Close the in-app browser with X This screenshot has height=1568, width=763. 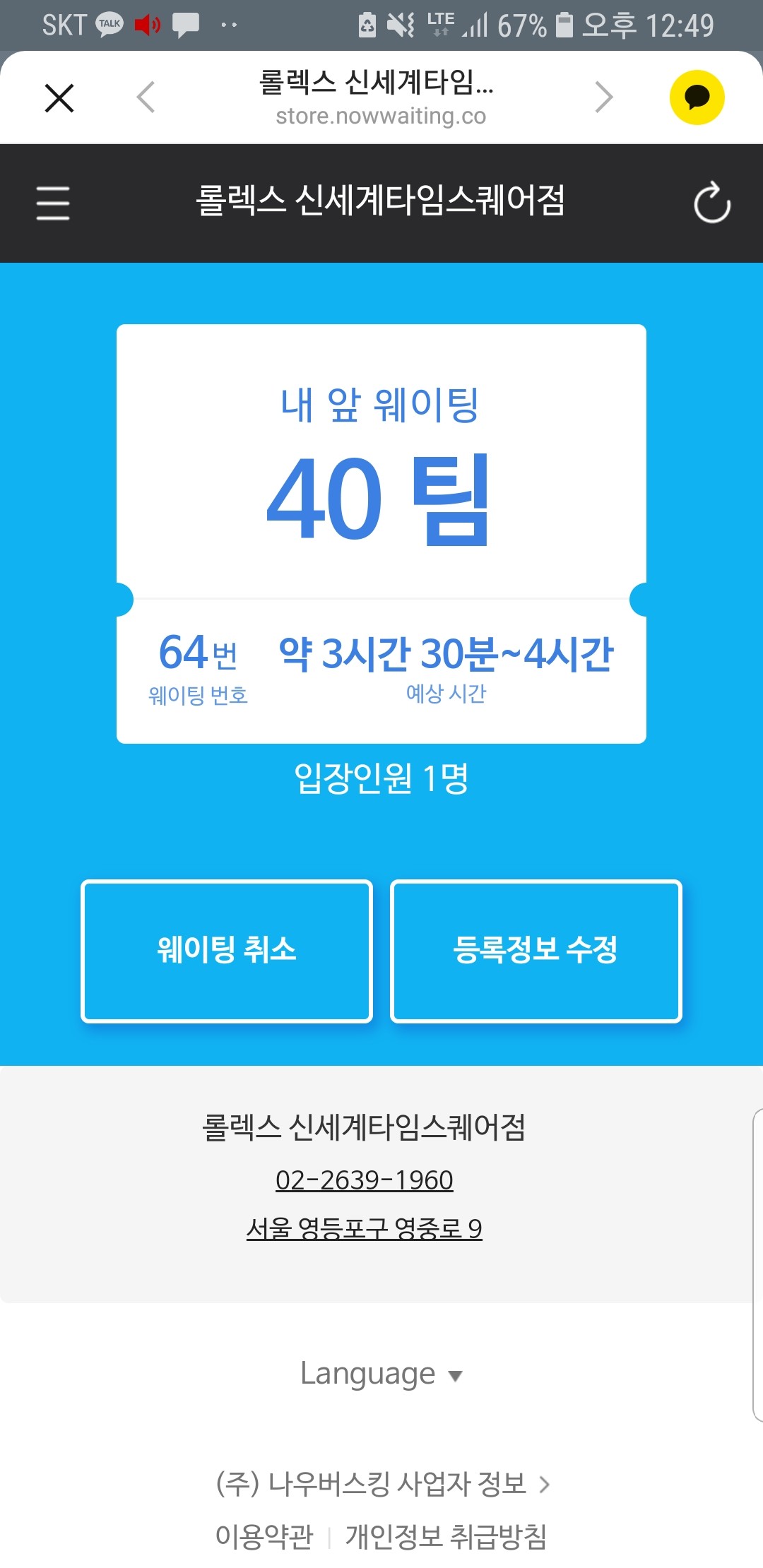pyautogui.click(x=59, y=97)
